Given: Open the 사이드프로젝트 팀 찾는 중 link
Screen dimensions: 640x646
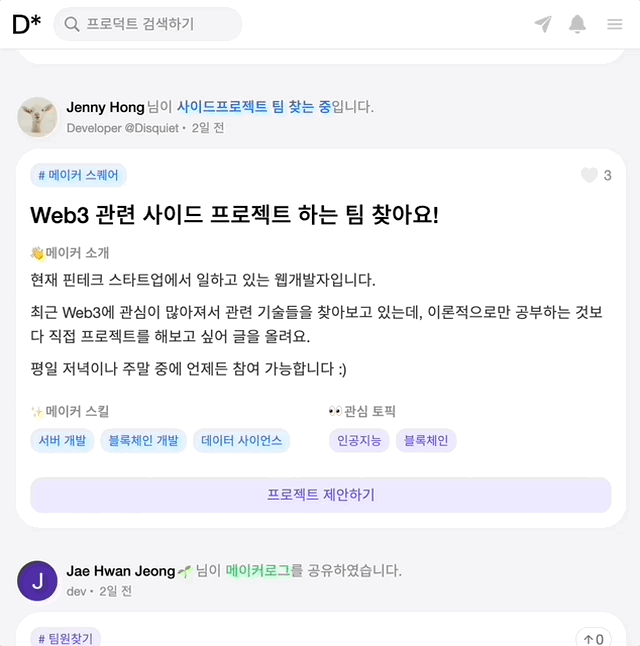Looking at the screenshot, I should tap(254, 107).
